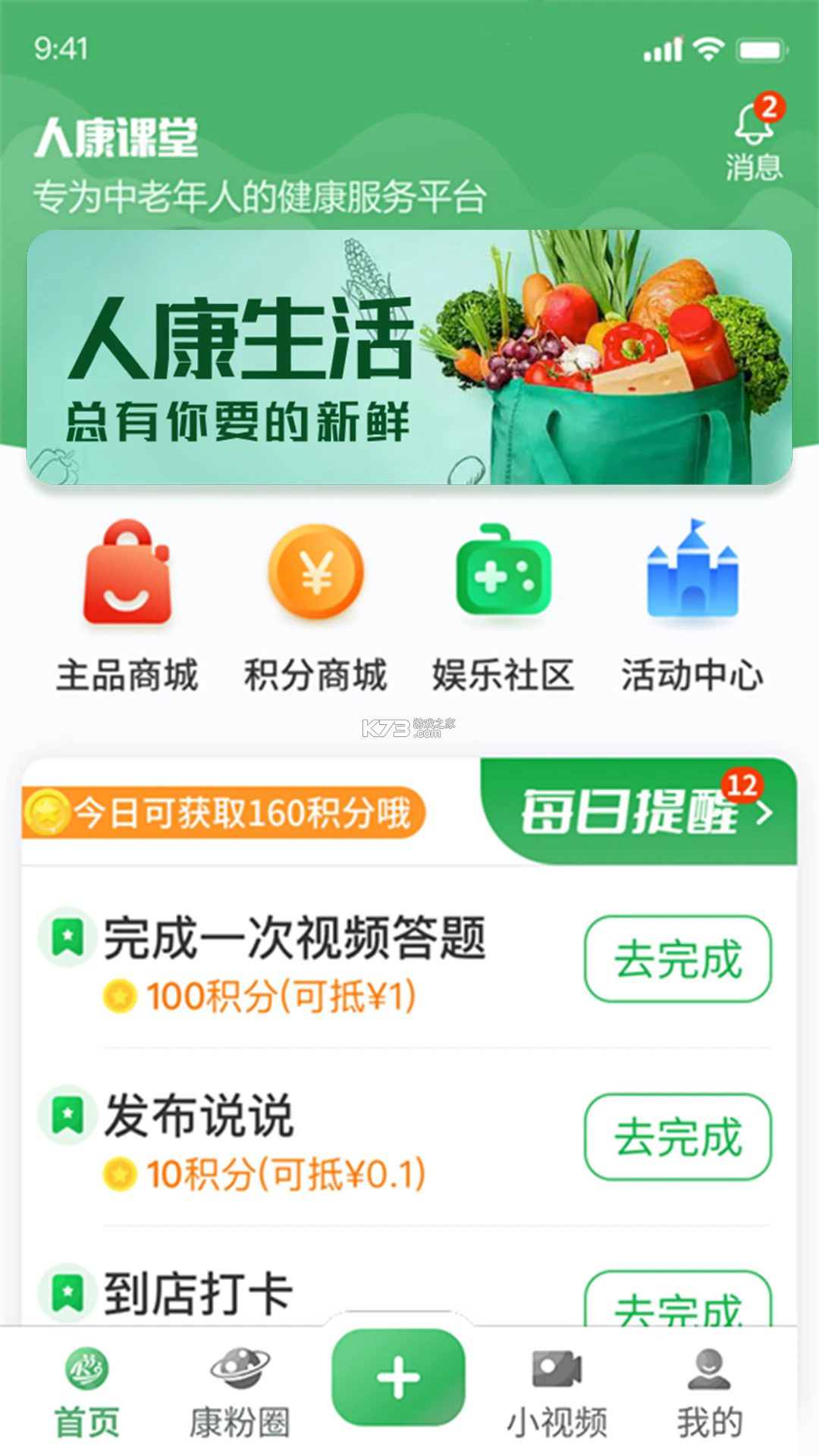
Task: Enter the 活动中心 castle icon
Action: coord(692,580)
